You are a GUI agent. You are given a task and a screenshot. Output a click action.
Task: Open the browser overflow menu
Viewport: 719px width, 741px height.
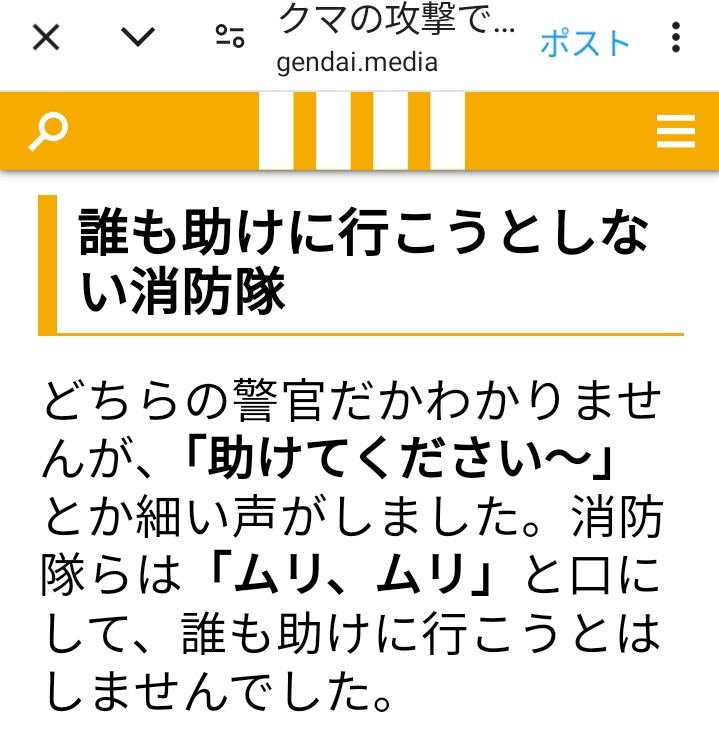click(676, 39)
